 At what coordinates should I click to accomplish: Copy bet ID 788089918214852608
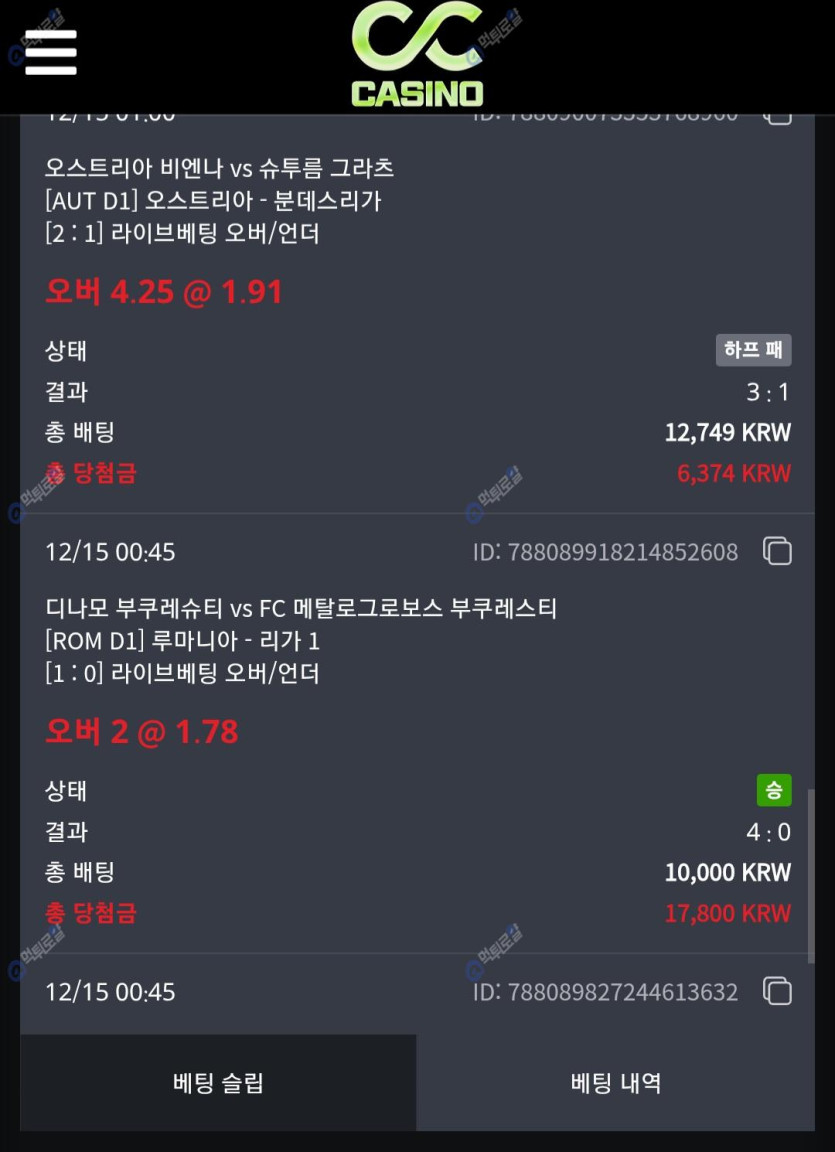coord(777,551)
